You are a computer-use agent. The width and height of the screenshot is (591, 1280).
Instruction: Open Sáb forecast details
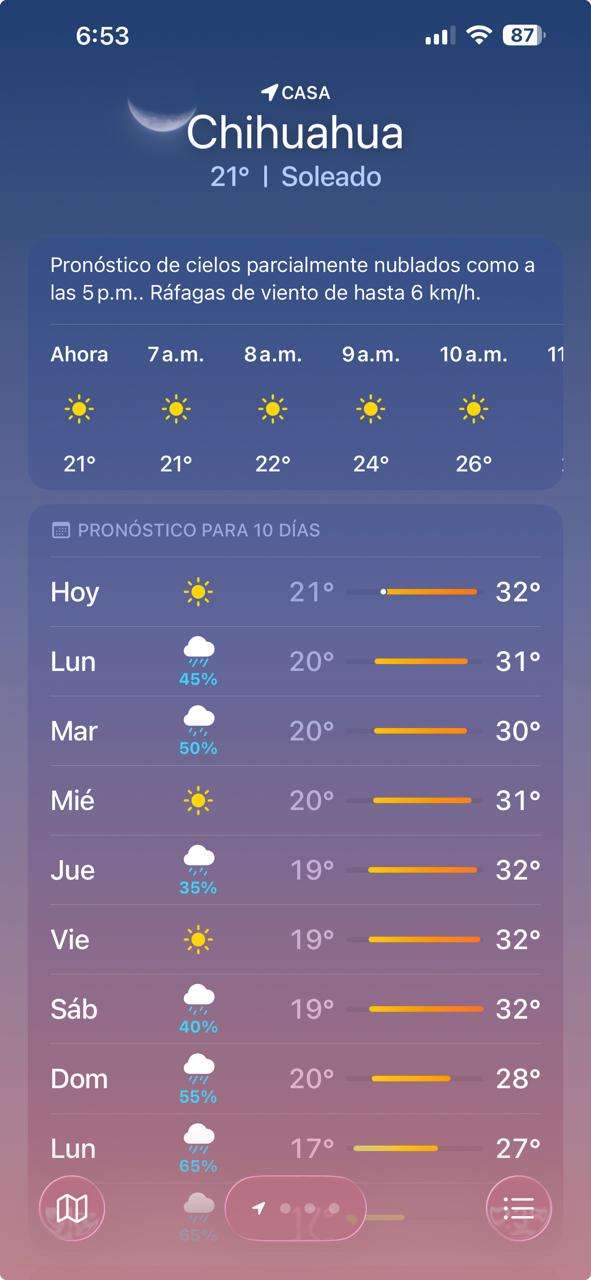pos(296,1009)
